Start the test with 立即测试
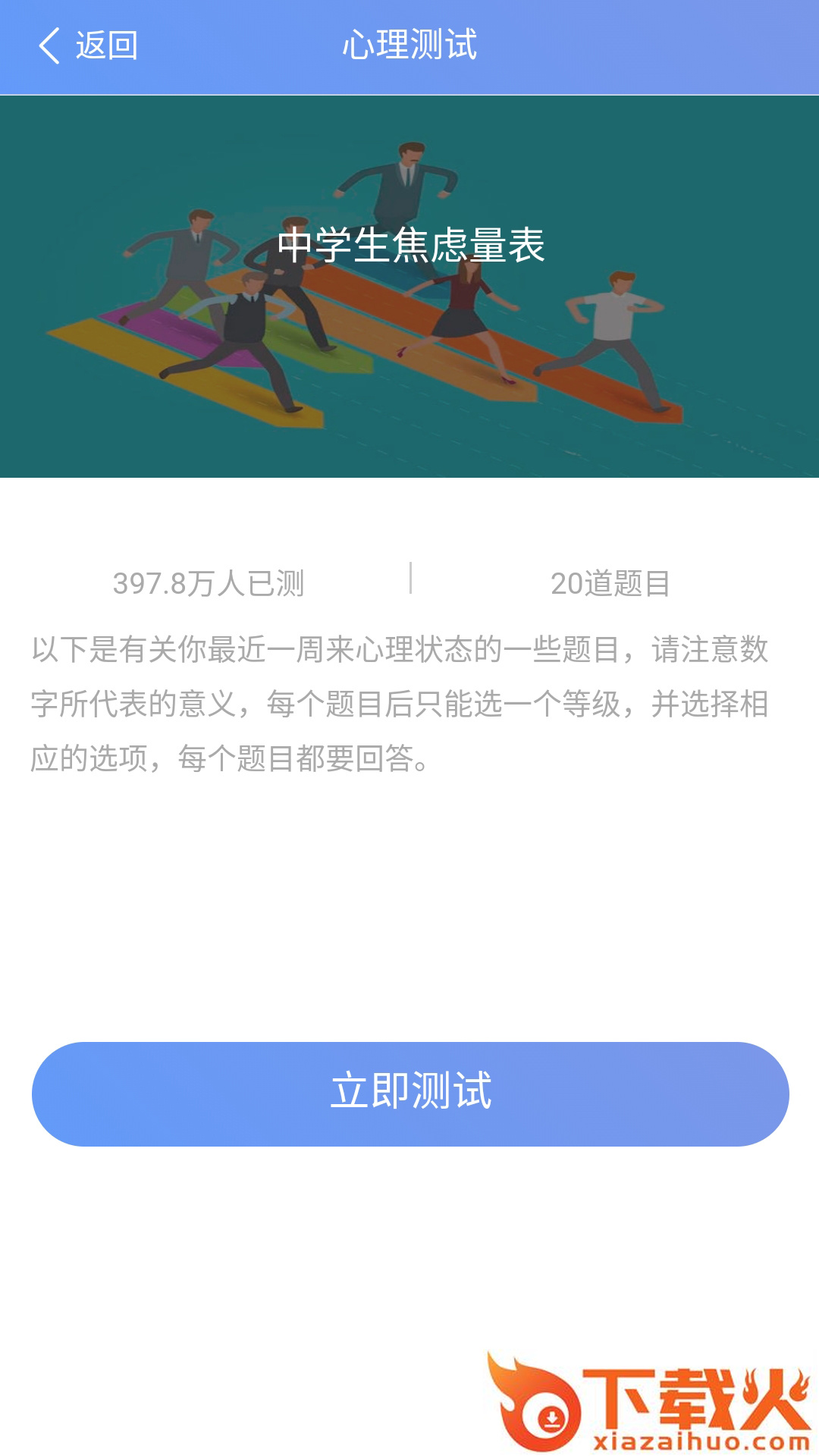Screen dimensions: 819x1456 tap(410, 1094)
